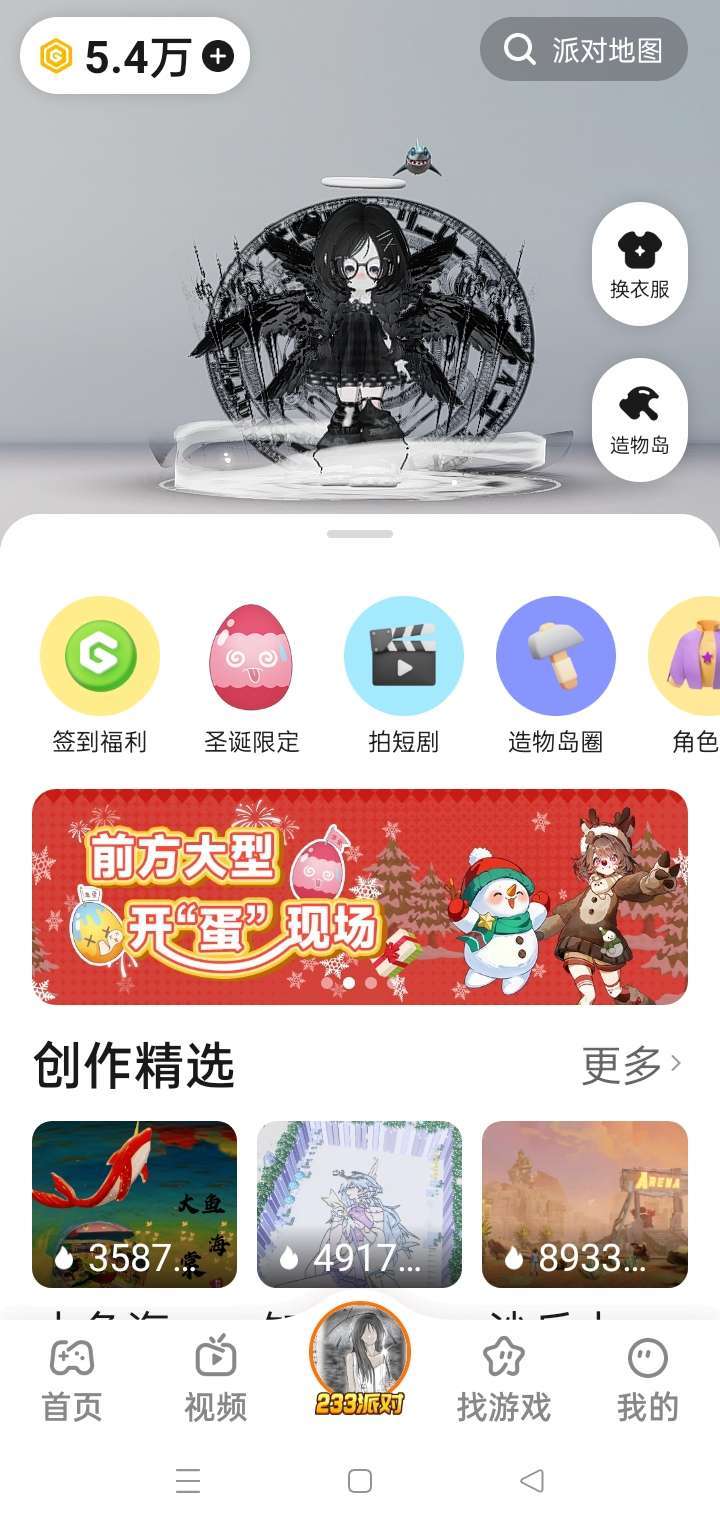Viewport: 720px width, 1525px height.
Task: Open the 开蛋现场 Christmas banner
Action: 360,896
